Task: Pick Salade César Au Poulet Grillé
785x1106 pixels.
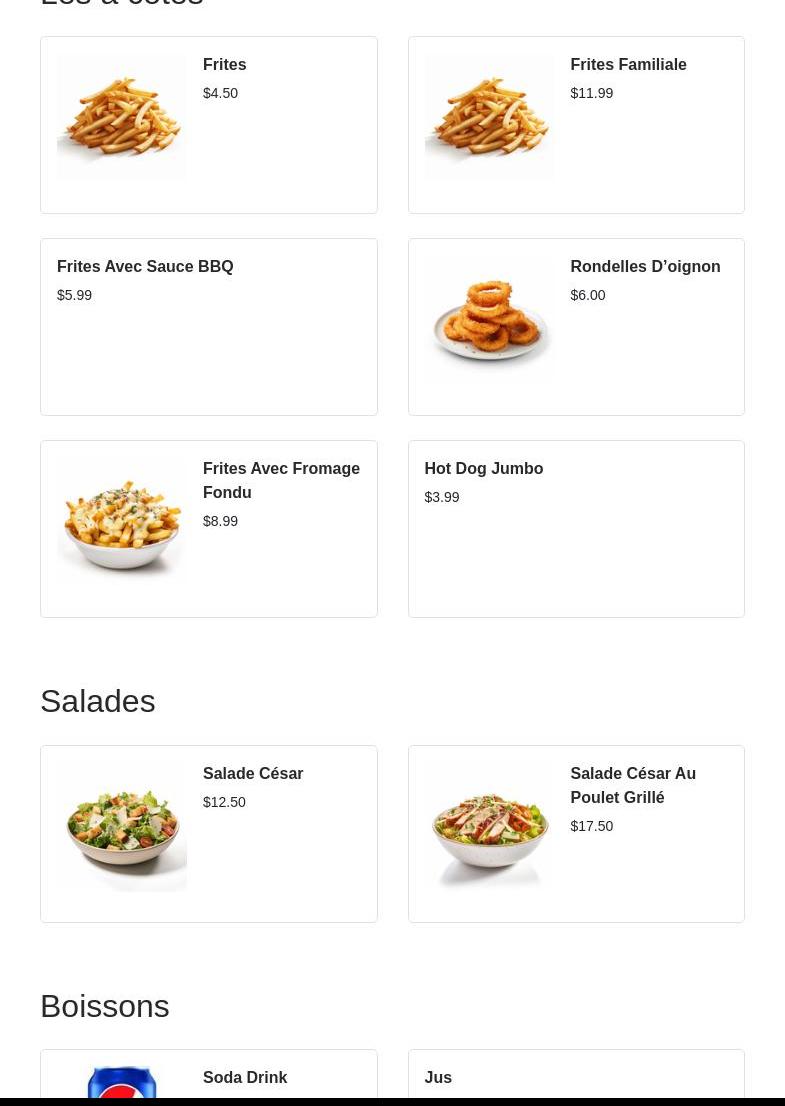Action: pos(576,834)
